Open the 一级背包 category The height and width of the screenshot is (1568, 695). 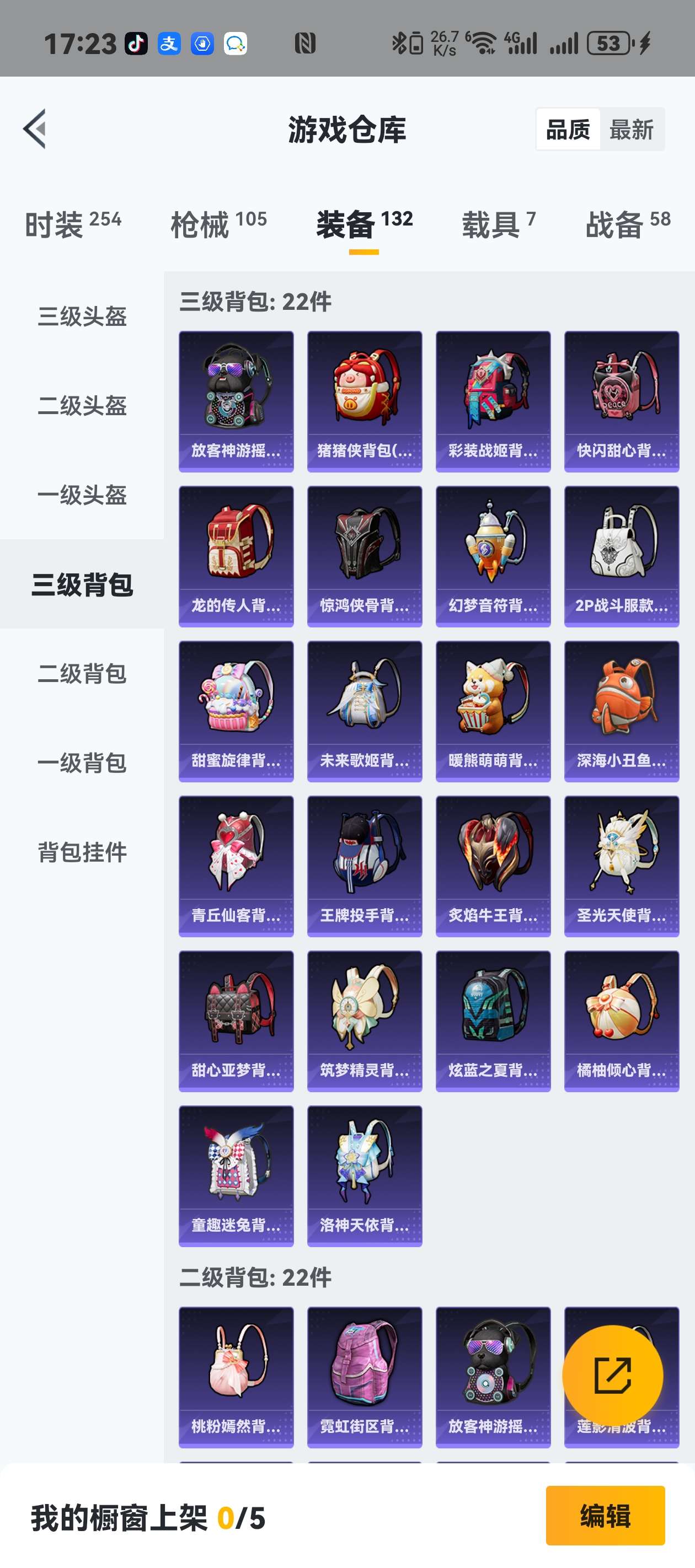click(x=82, y=762)
